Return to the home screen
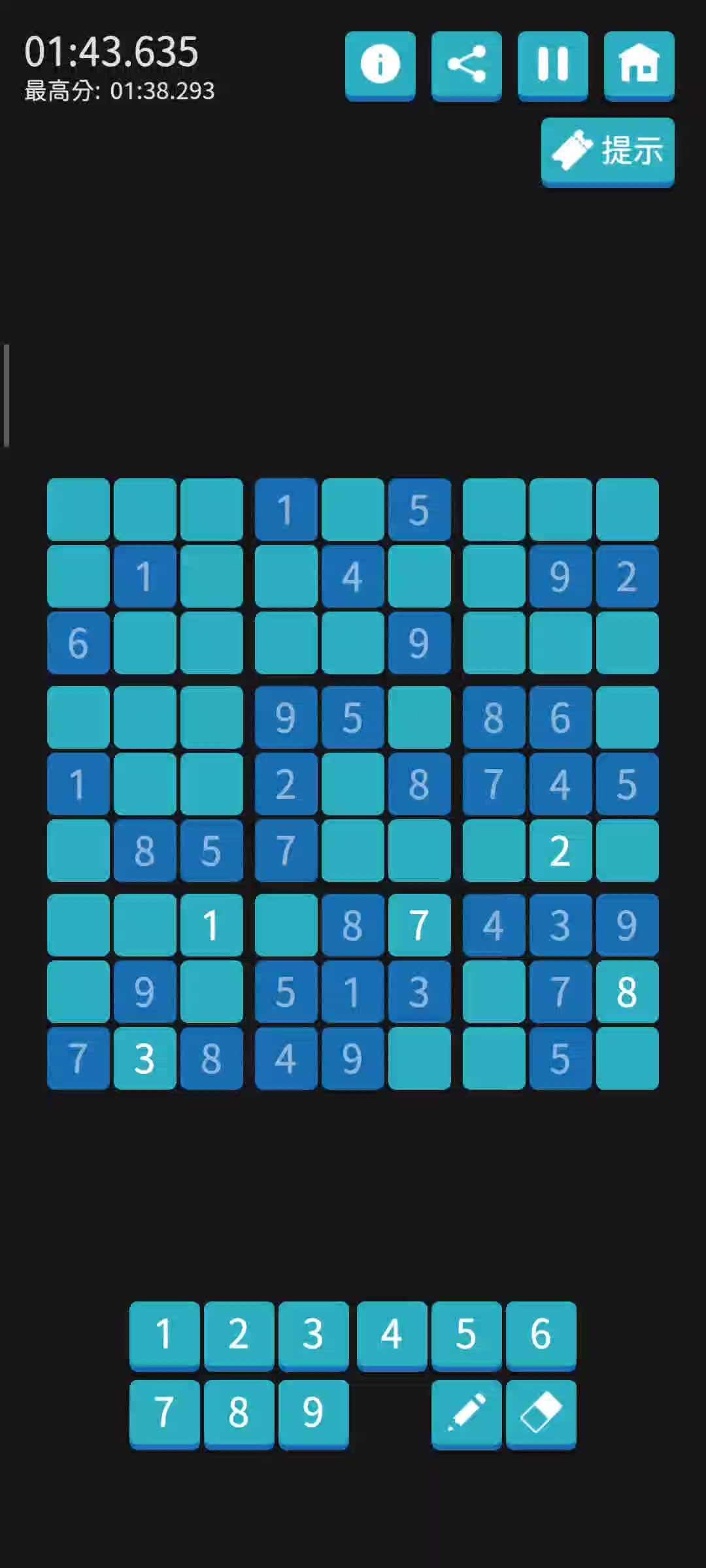Screen dimensions: 706x1568 639,65
